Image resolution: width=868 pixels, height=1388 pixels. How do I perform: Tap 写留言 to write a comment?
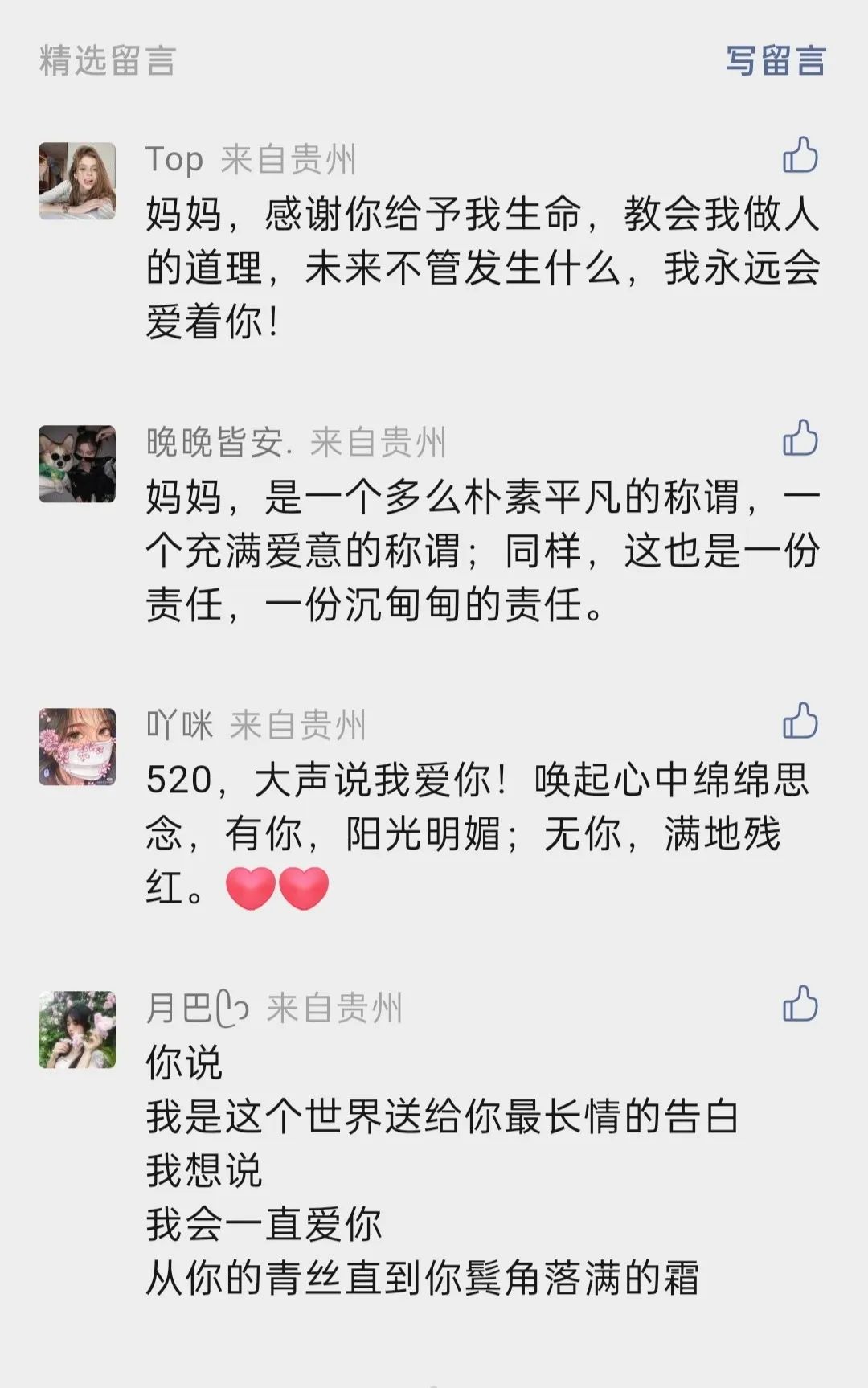click(x=775, y=61)
